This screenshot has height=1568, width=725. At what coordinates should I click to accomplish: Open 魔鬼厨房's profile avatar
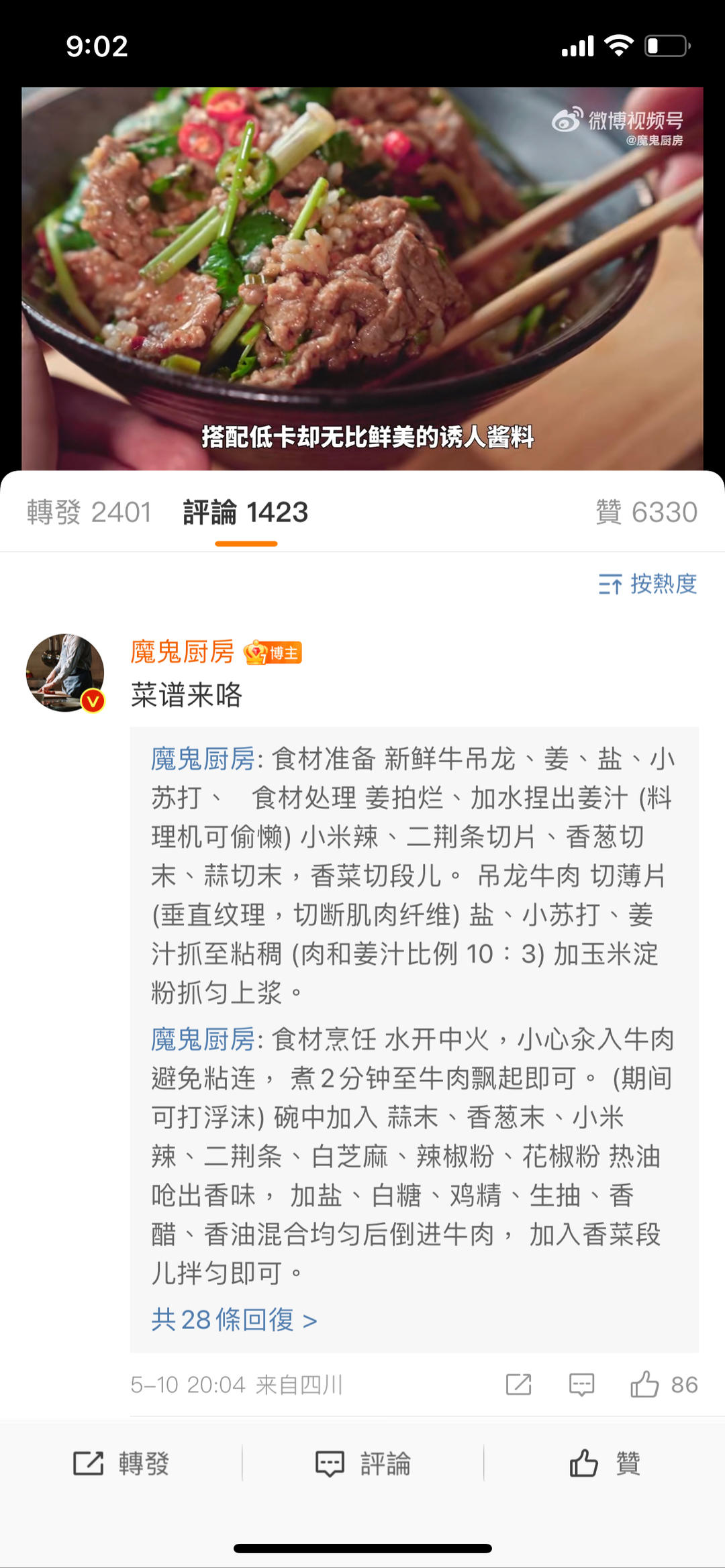(x=65, y=672)
